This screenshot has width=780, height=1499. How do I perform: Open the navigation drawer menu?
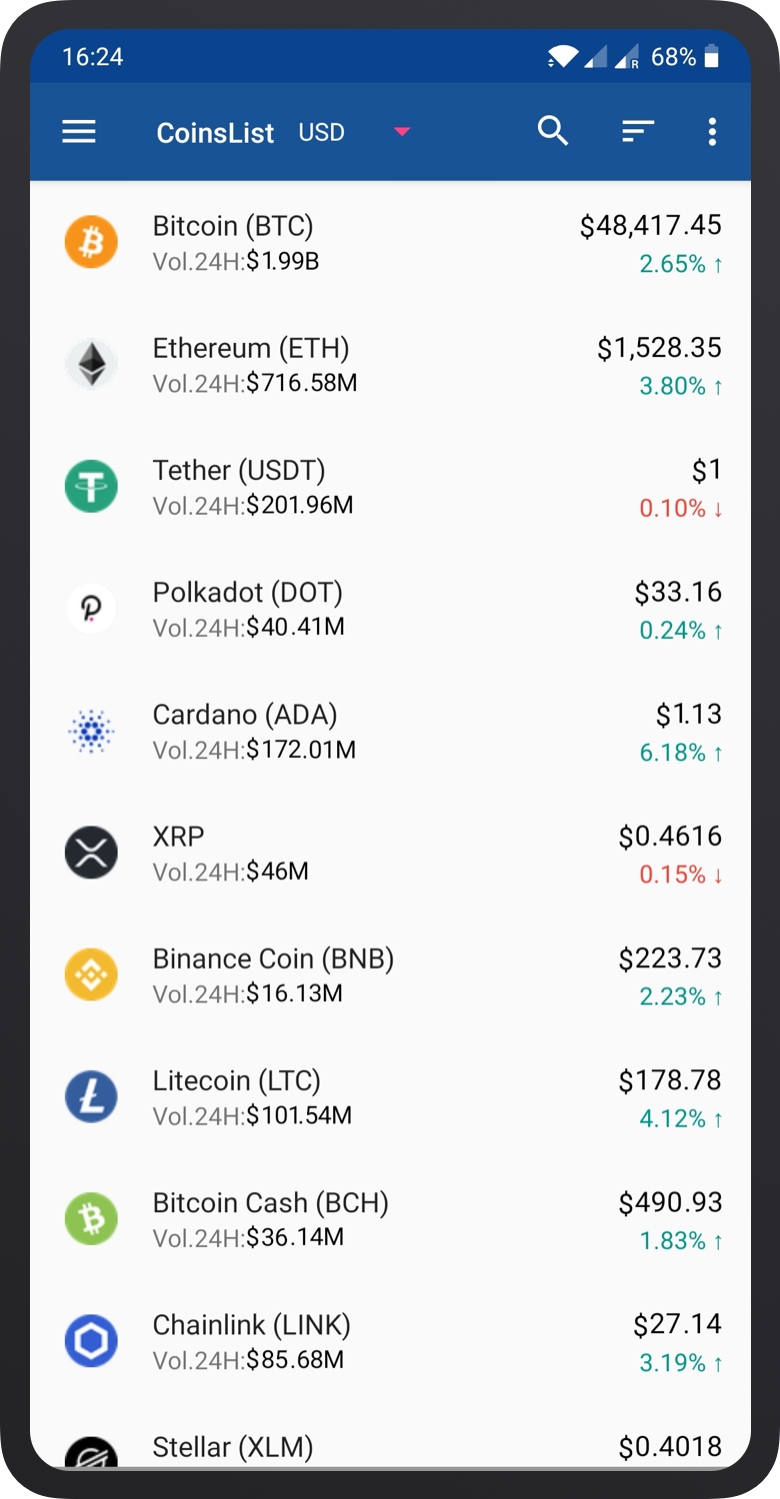pyautogui.click(x=78, y=131)
